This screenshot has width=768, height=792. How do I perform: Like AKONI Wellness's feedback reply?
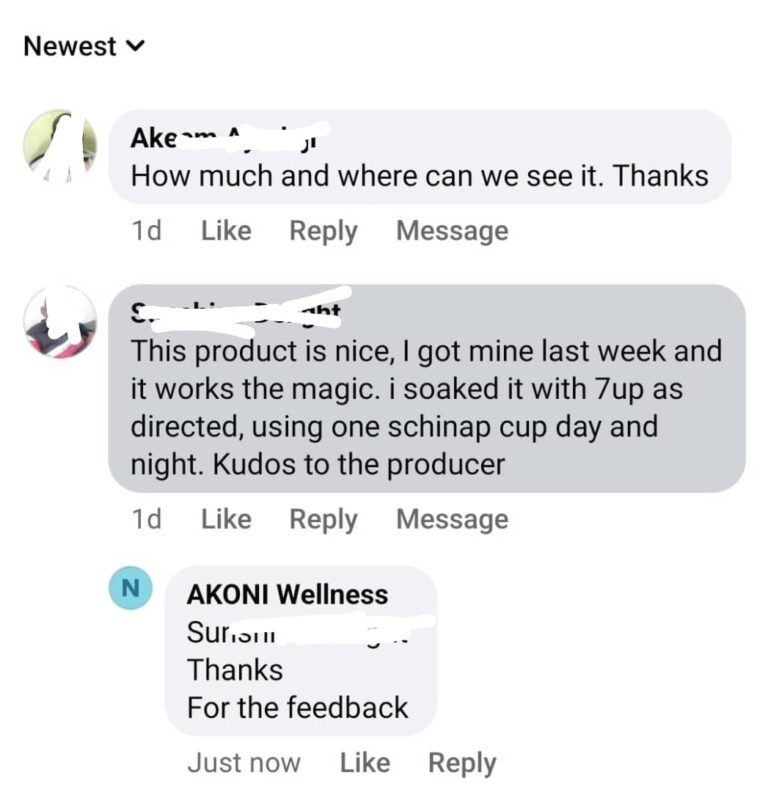pos(365,763)
